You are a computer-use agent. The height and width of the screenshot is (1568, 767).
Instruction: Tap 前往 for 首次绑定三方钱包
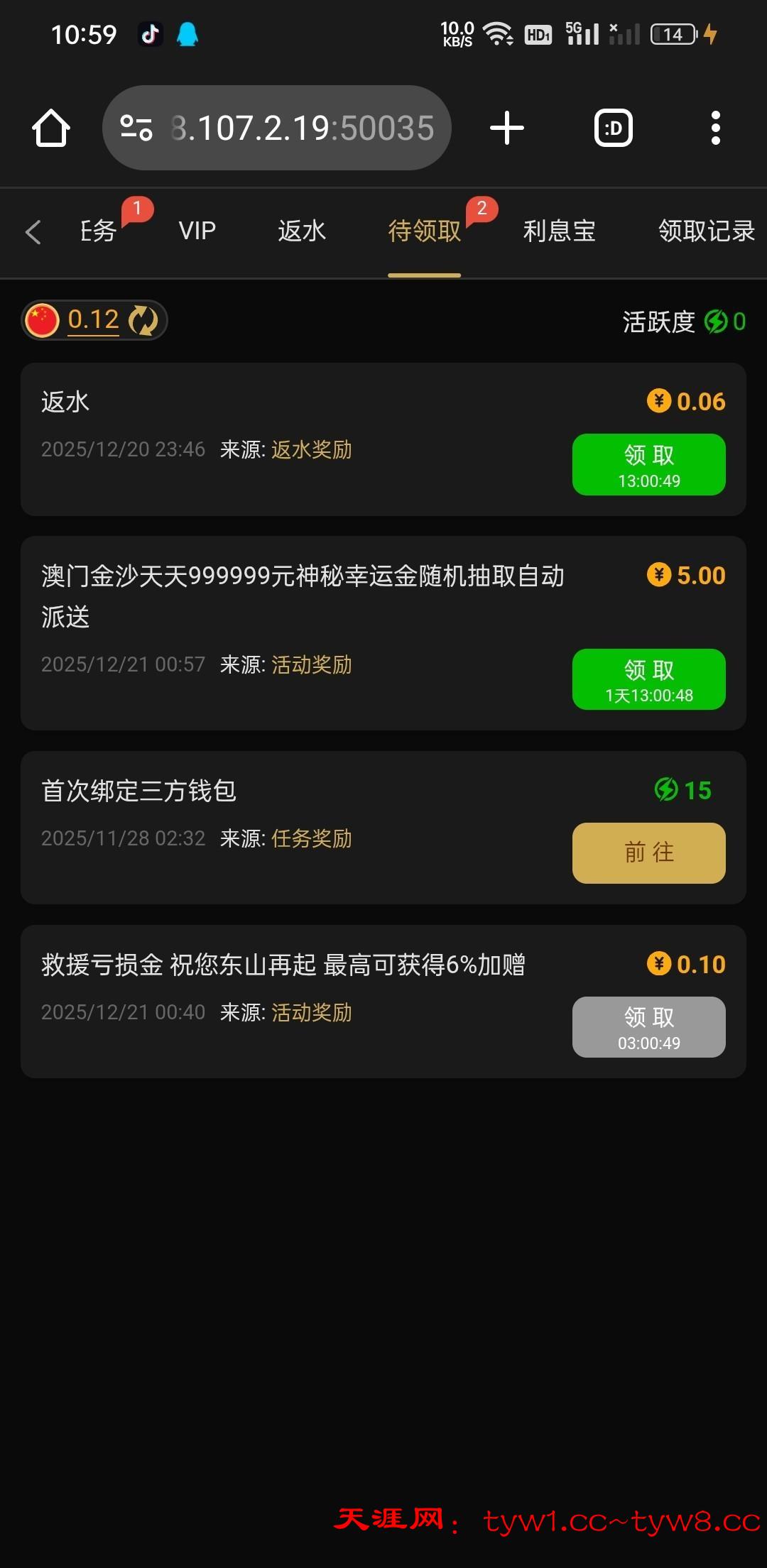click(x=648, y=852)
